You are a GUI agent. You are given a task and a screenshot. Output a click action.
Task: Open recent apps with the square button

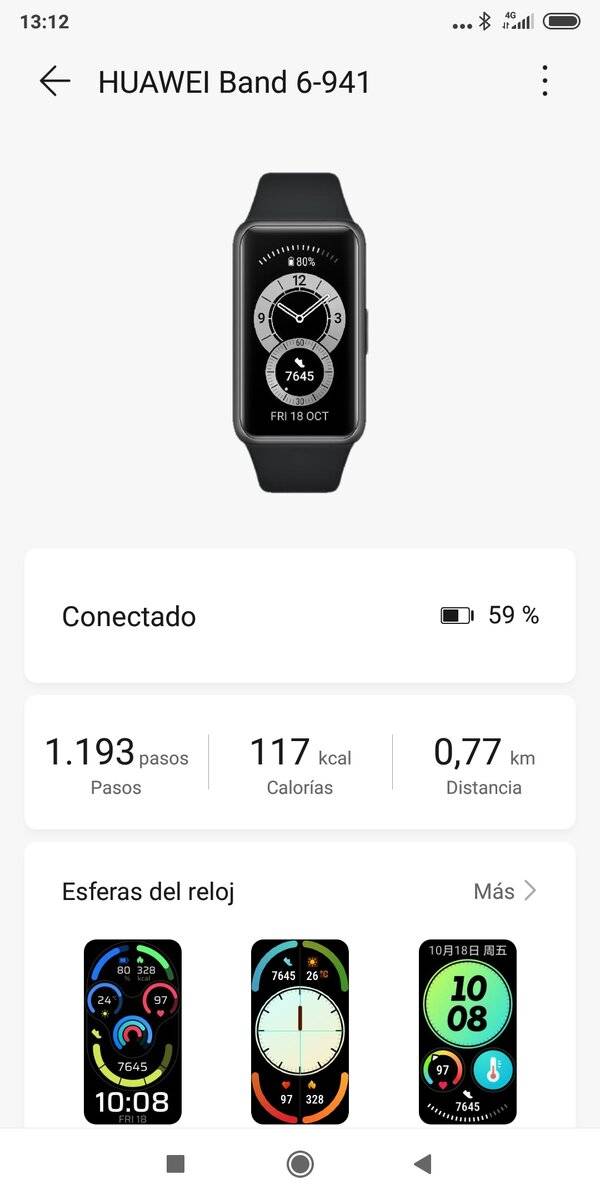point(175,1163)
